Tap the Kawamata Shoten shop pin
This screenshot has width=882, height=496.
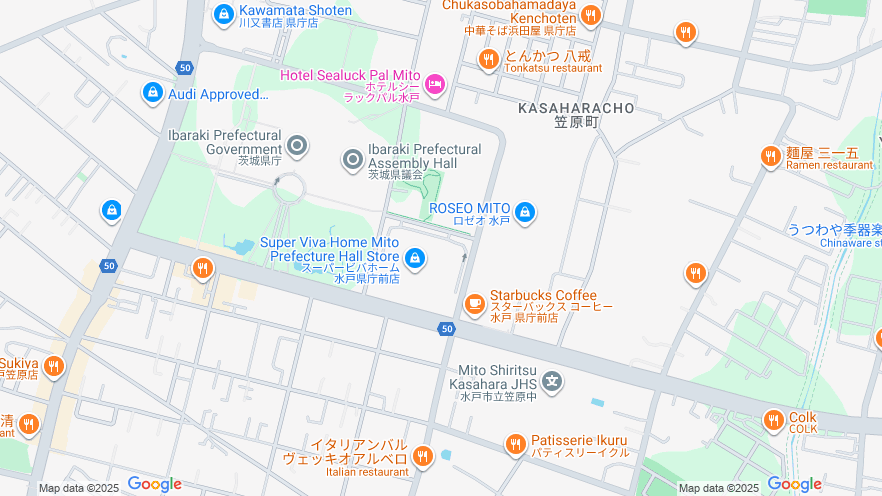[224, 14]
